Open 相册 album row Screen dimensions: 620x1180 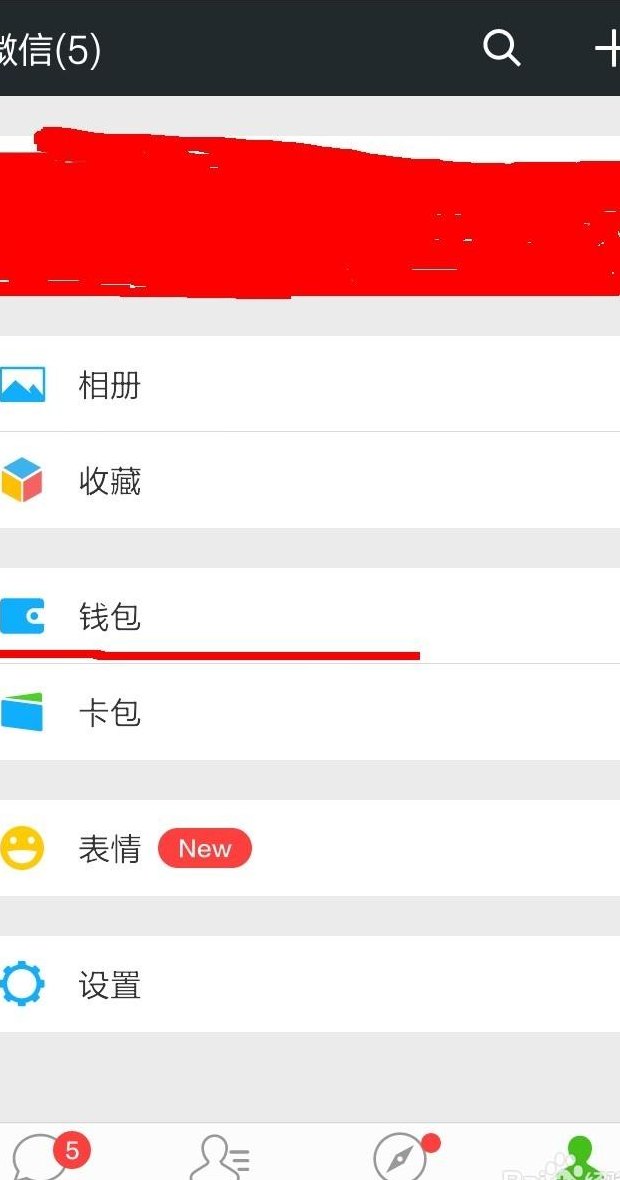point(310,384)
